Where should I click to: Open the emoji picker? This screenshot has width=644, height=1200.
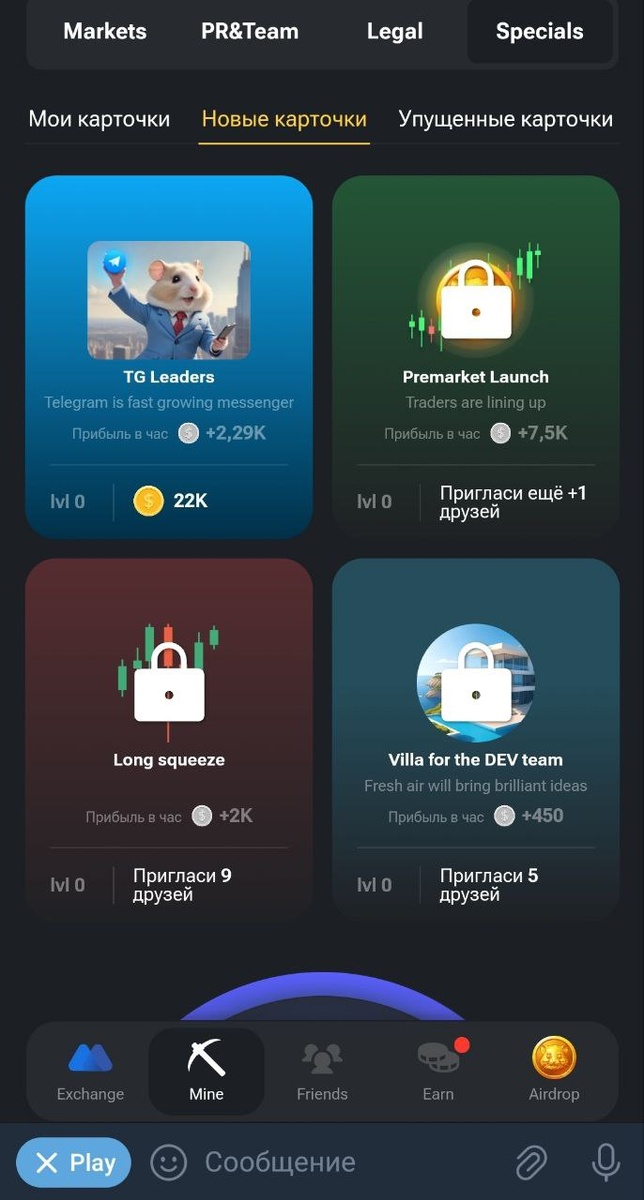pos(169,1163)
